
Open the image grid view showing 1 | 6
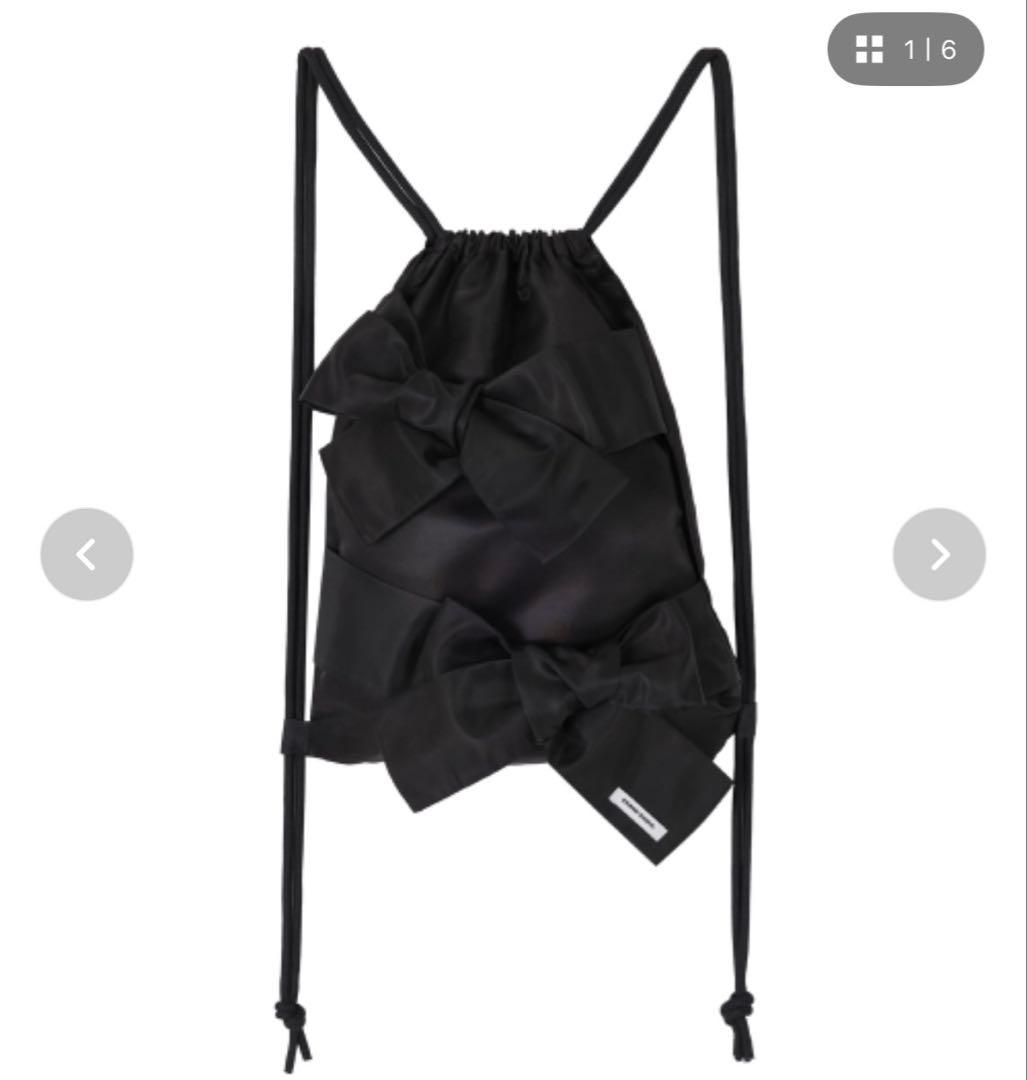(905, 49)
